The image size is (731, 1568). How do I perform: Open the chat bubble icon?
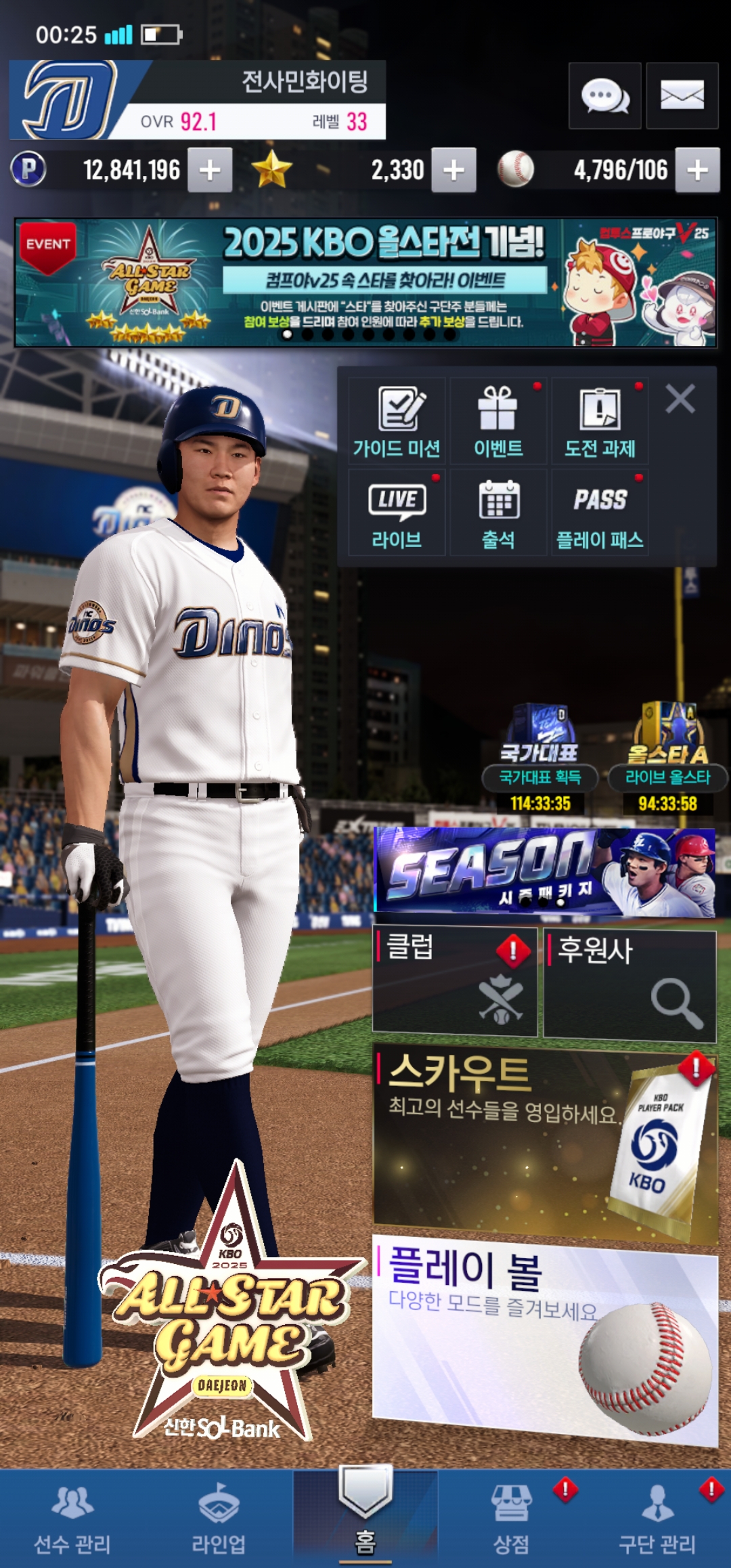pyautogui.click(x=604, y=95)
